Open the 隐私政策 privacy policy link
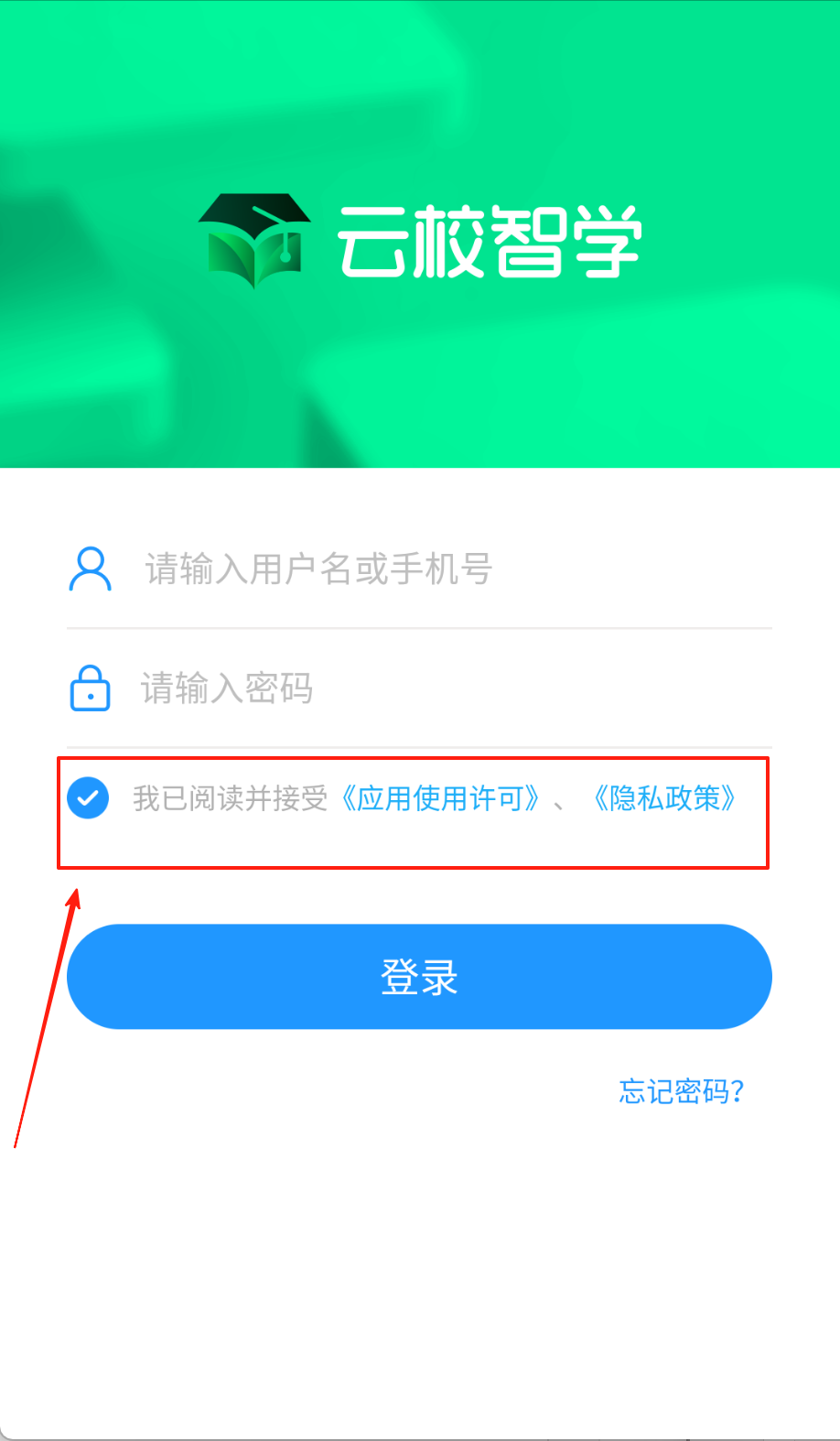Image resolution: width=840 pixels, height=1441 pixels. 664,798
